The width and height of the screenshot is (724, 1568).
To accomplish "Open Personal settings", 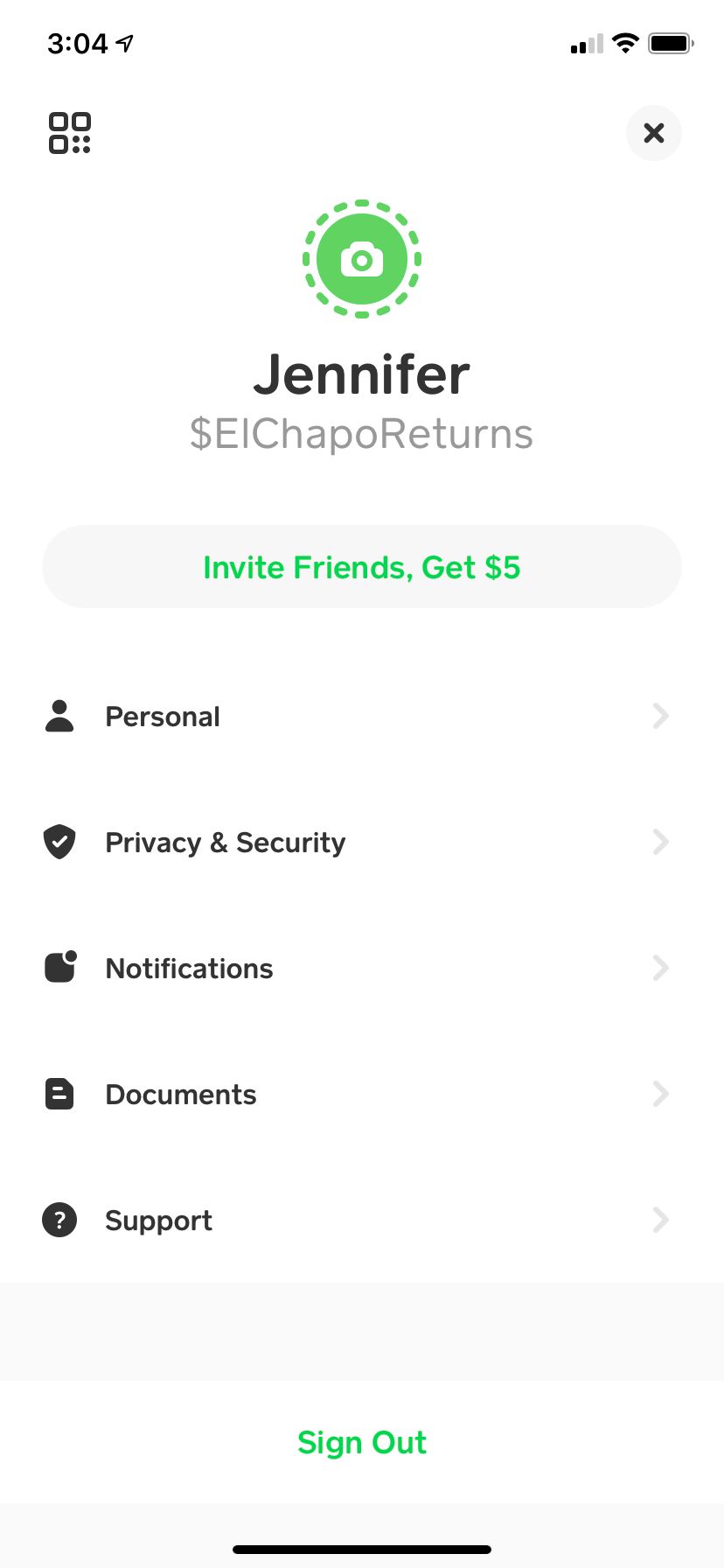I will point(362,717).
